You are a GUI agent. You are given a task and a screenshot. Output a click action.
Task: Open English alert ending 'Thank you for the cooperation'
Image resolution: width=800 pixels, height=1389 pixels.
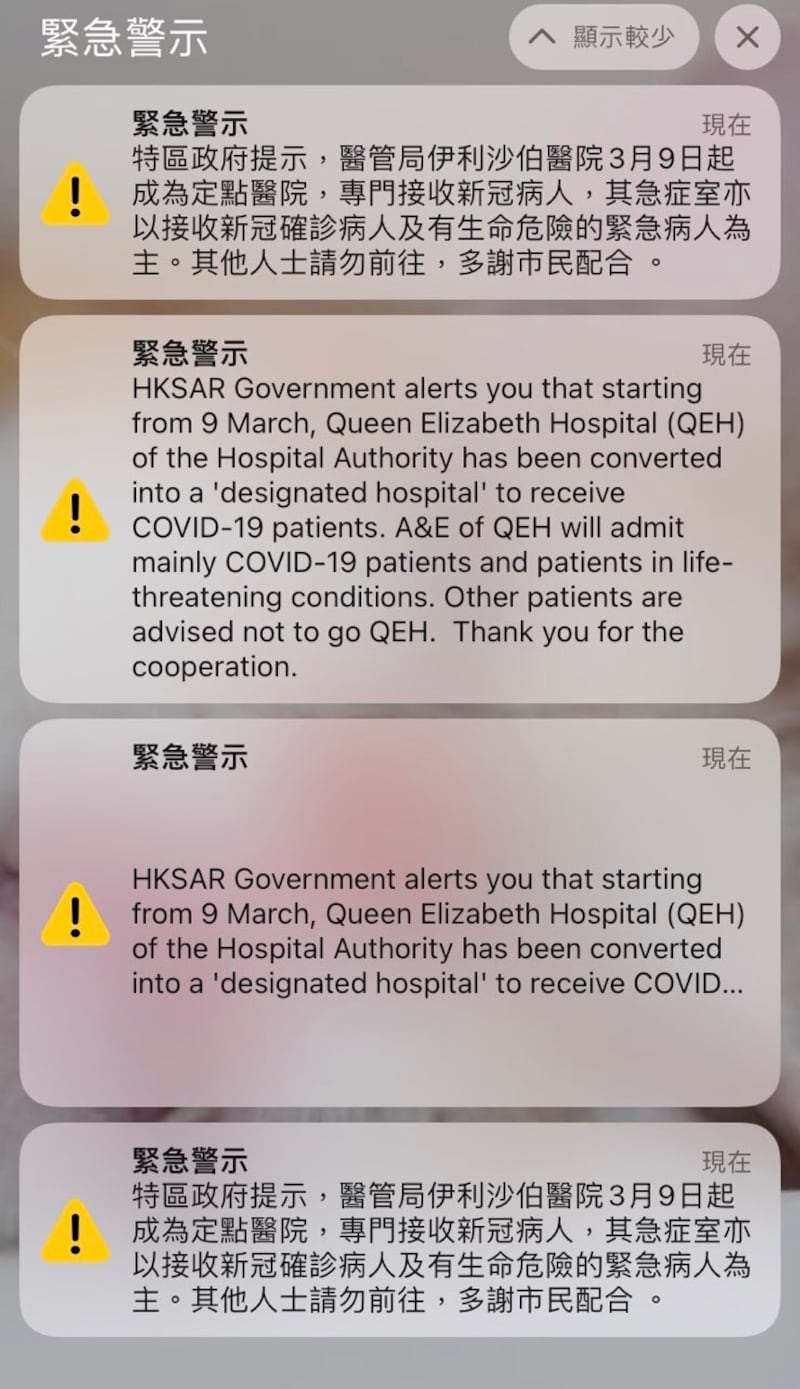point(400,509)
